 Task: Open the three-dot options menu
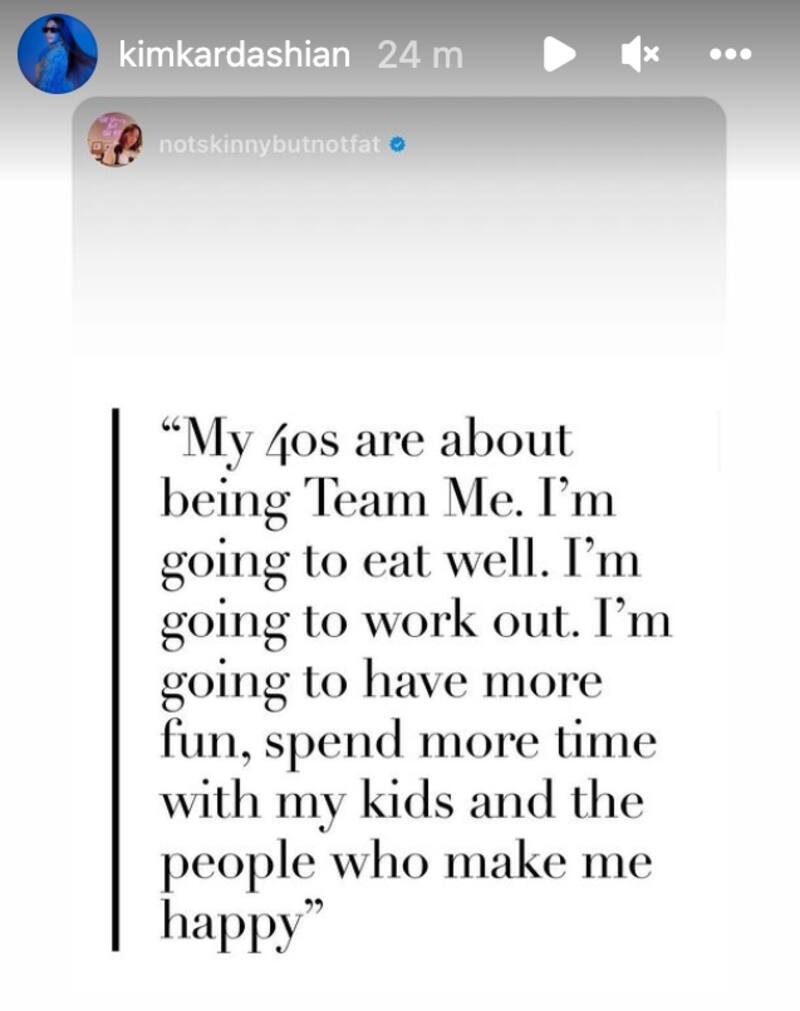click(x=729, y=55)
